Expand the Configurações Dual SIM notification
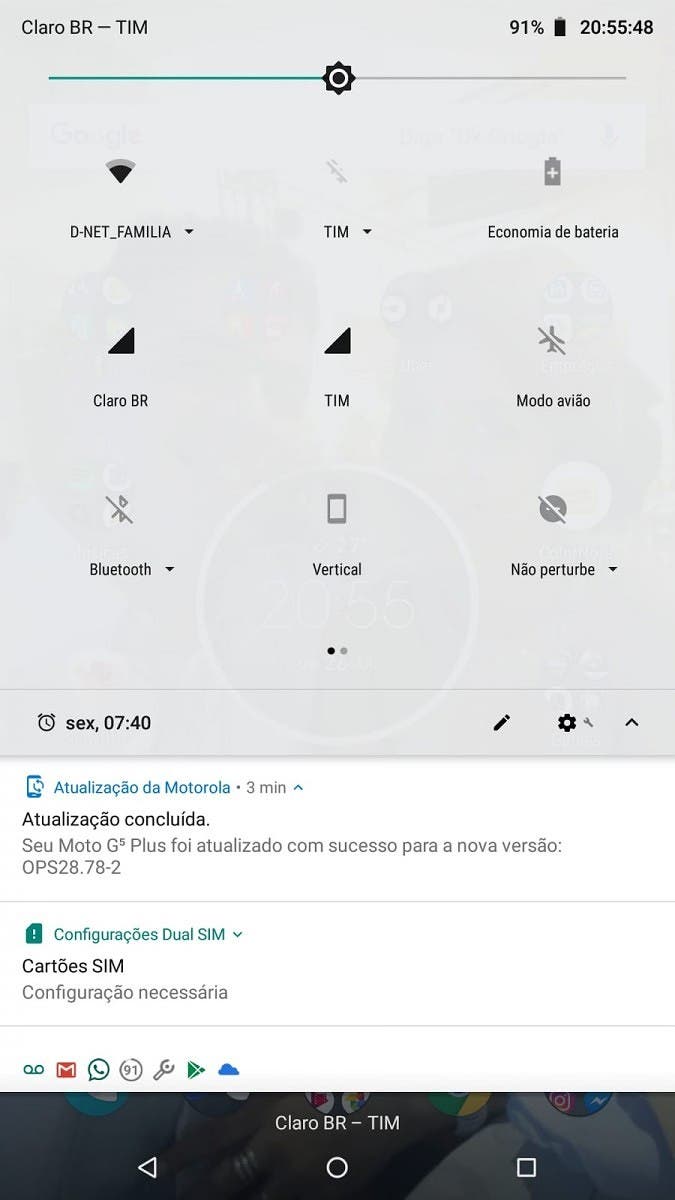The height and width of the screenshot is (1200, 675). [x=237, y=934]
